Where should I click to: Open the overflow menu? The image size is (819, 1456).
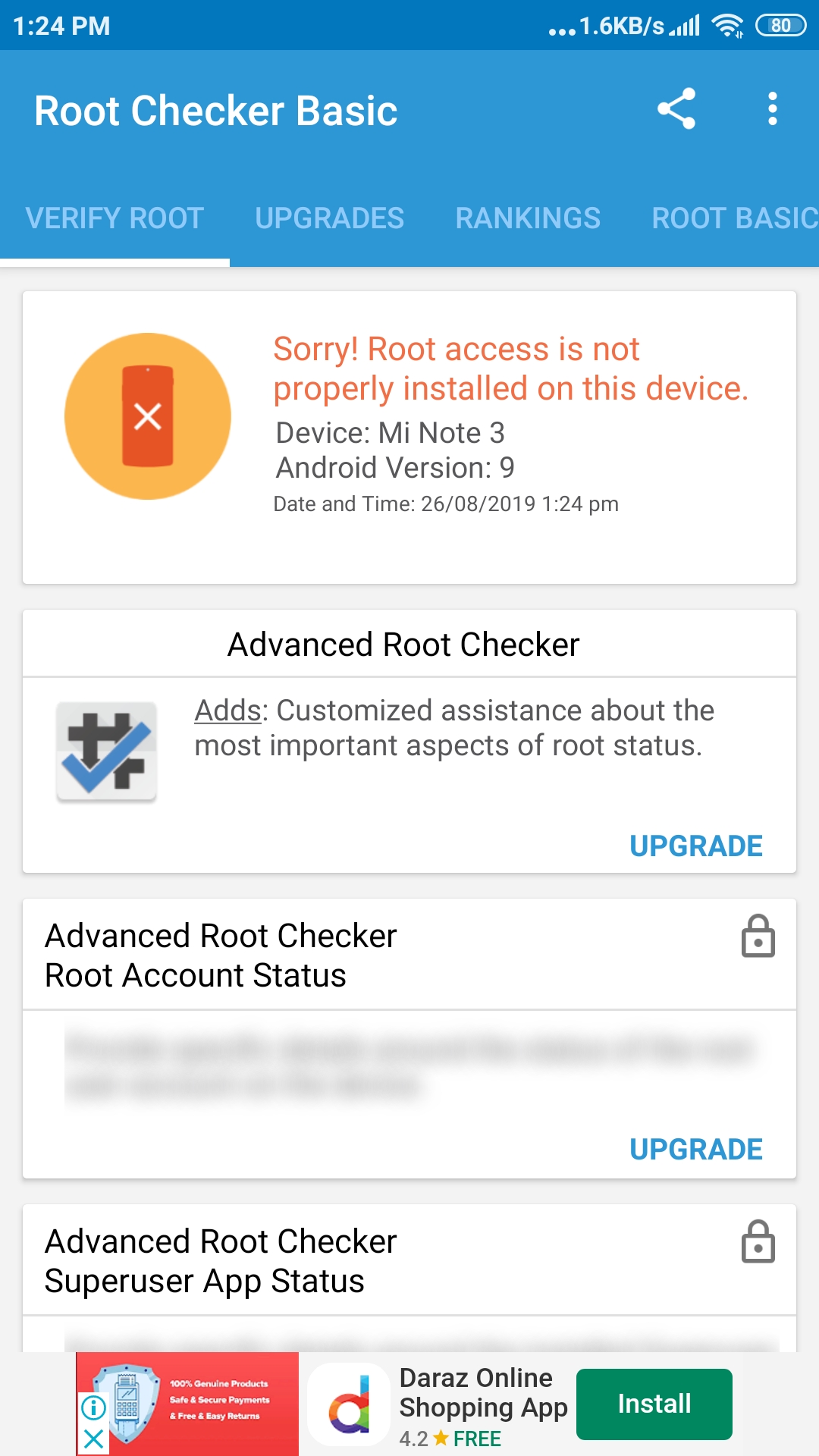click(x=772, y=109)
